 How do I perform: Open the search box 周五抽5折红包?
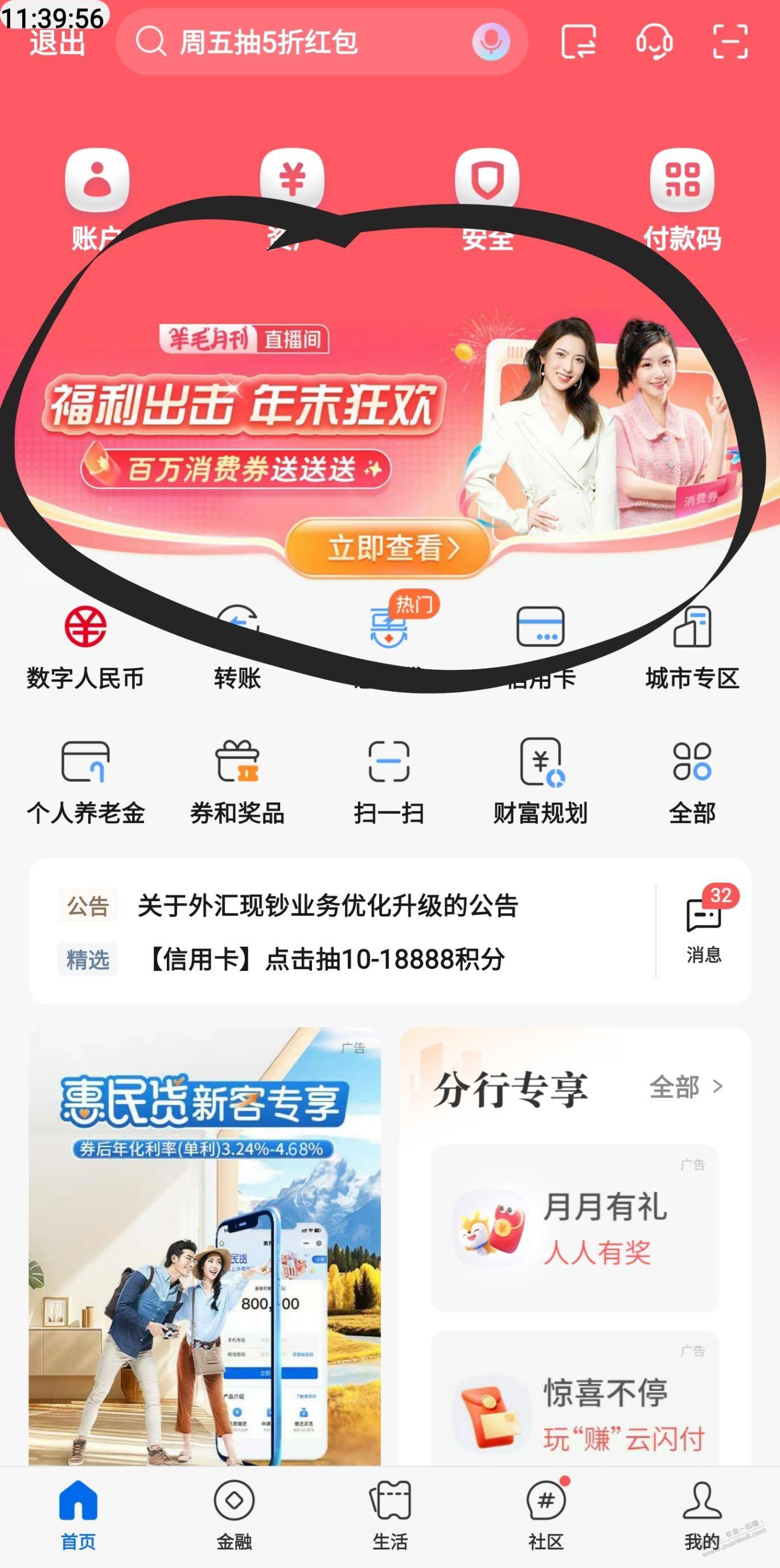point(321,42)
